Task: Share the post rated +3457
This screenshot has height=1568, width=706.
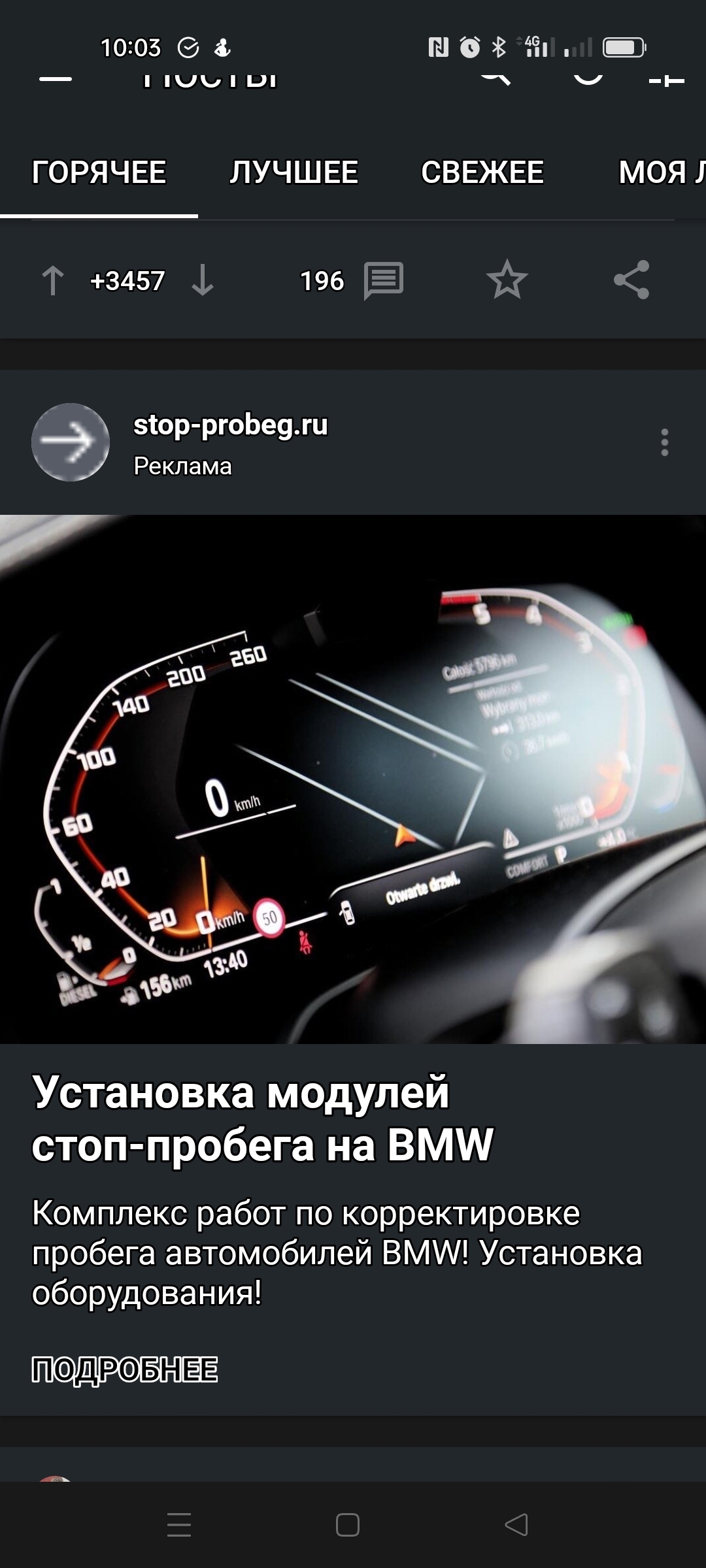Action: click(x=631, y=281)
